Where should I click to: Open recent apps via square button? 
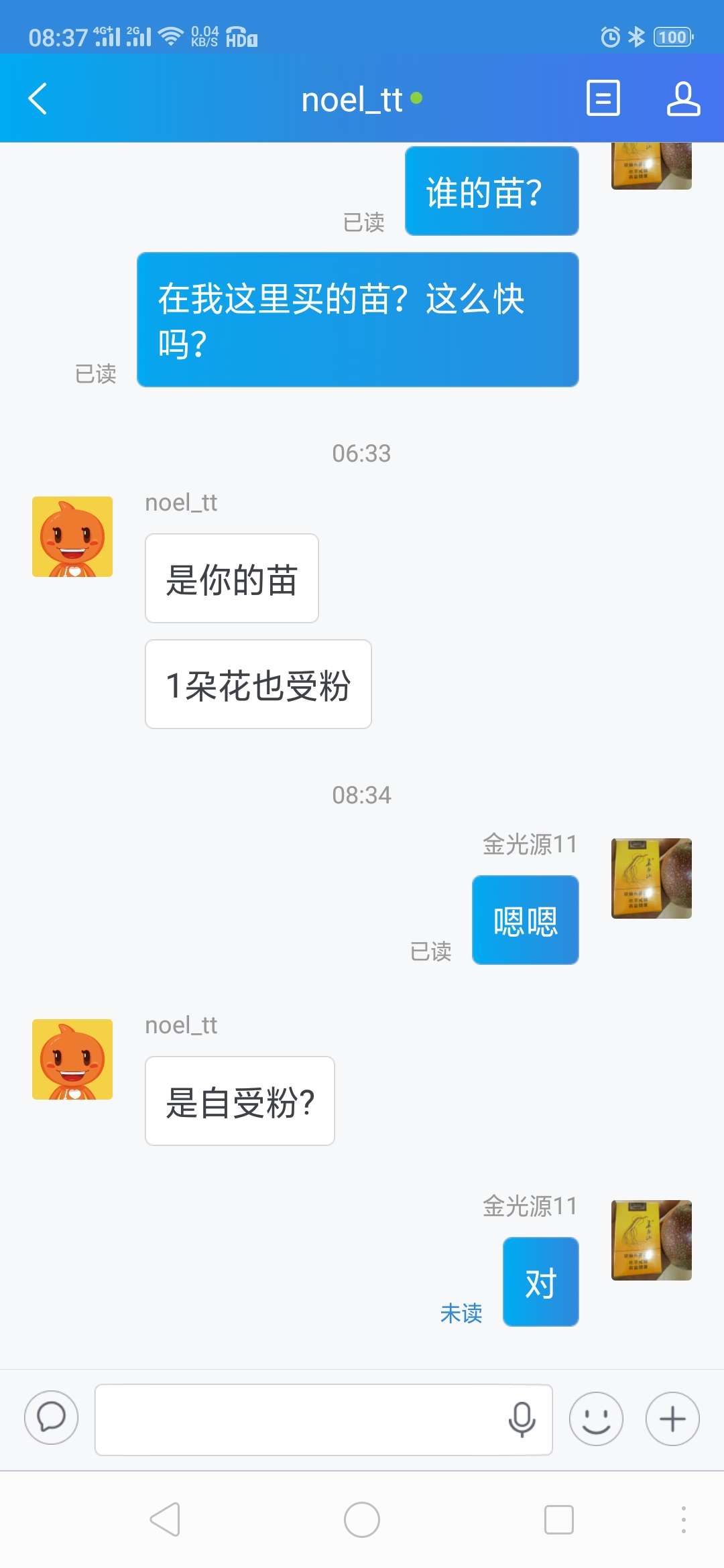[x=559, y=1520]
